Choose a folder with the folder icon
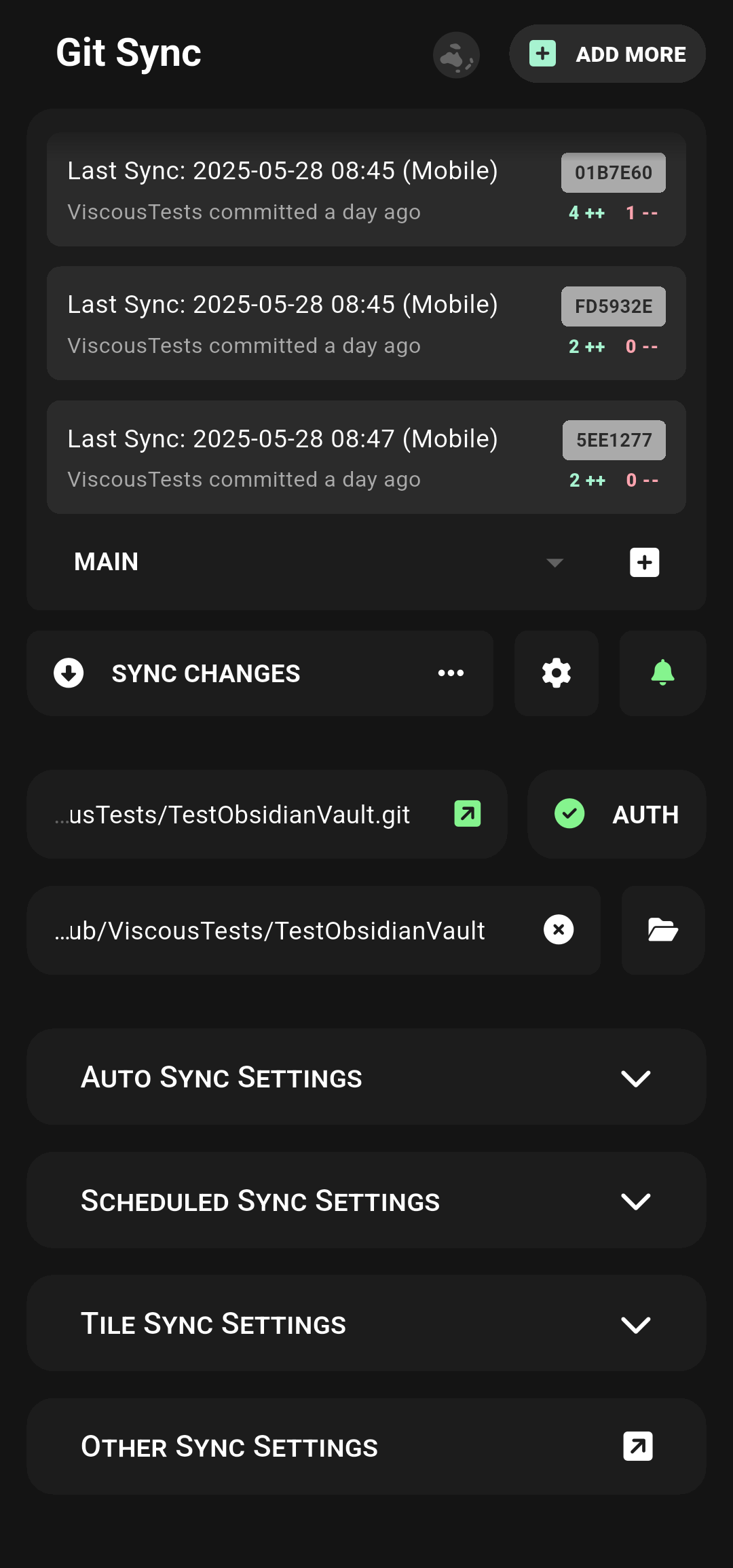Viewport: 733px width, 1568px height. tap(663, 931)
